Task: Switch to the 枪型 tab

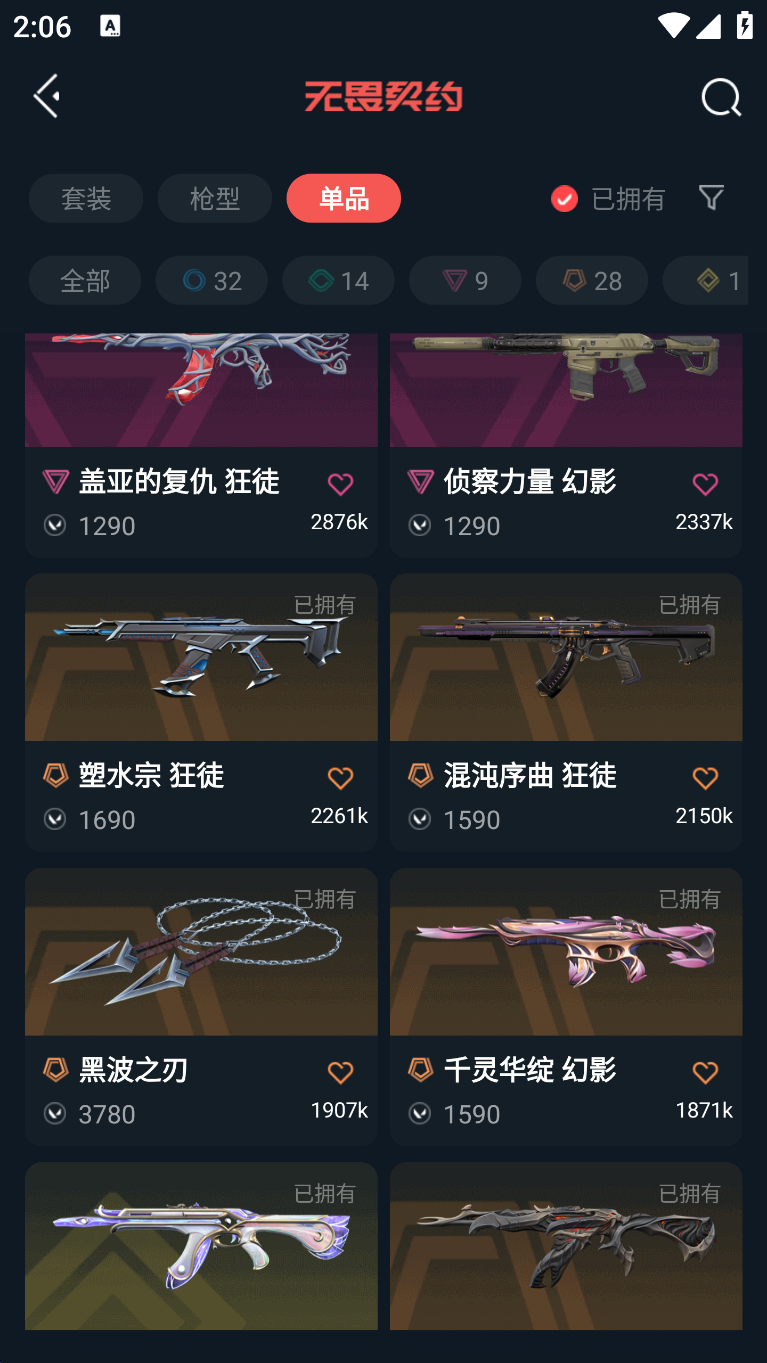Action: (215, 198)
